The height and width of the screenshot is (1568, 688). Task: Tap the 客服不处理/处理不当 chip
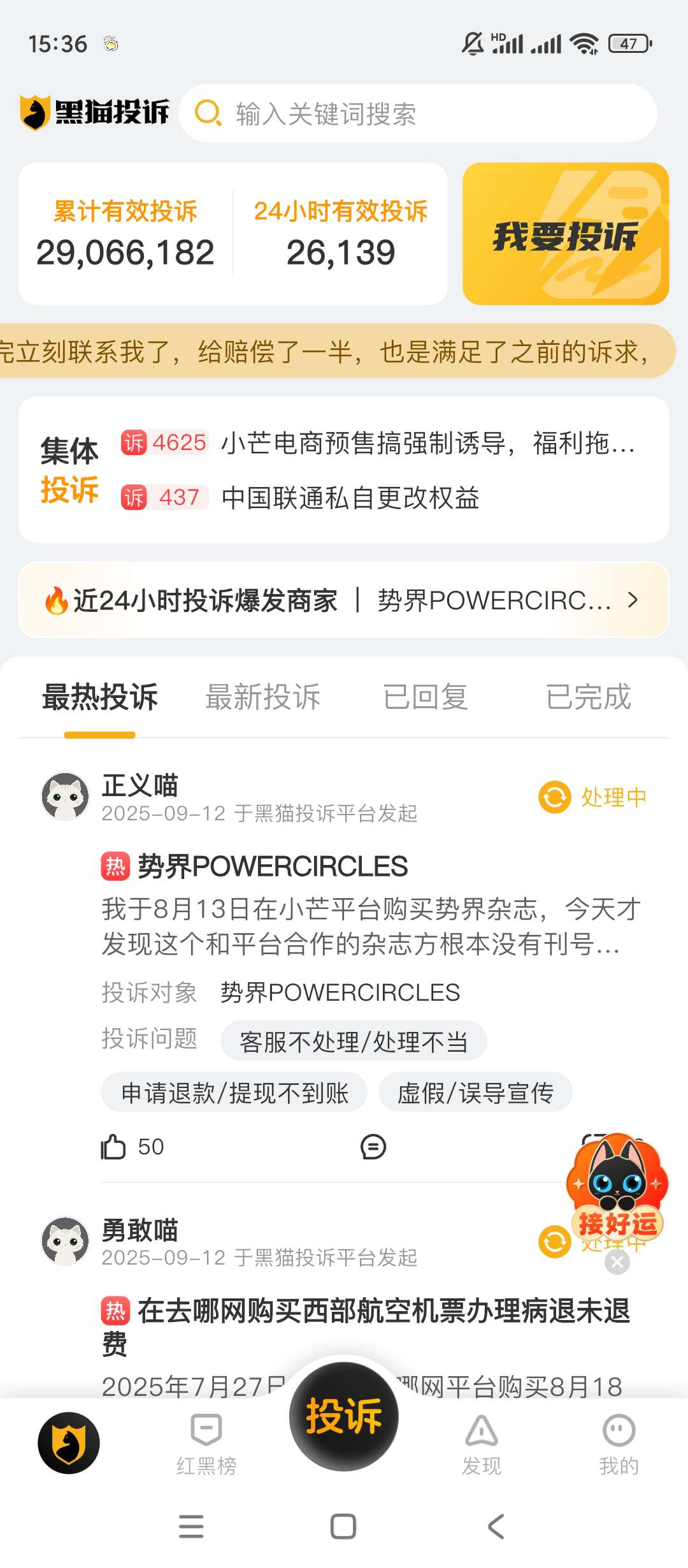[x=354, y=1042]
